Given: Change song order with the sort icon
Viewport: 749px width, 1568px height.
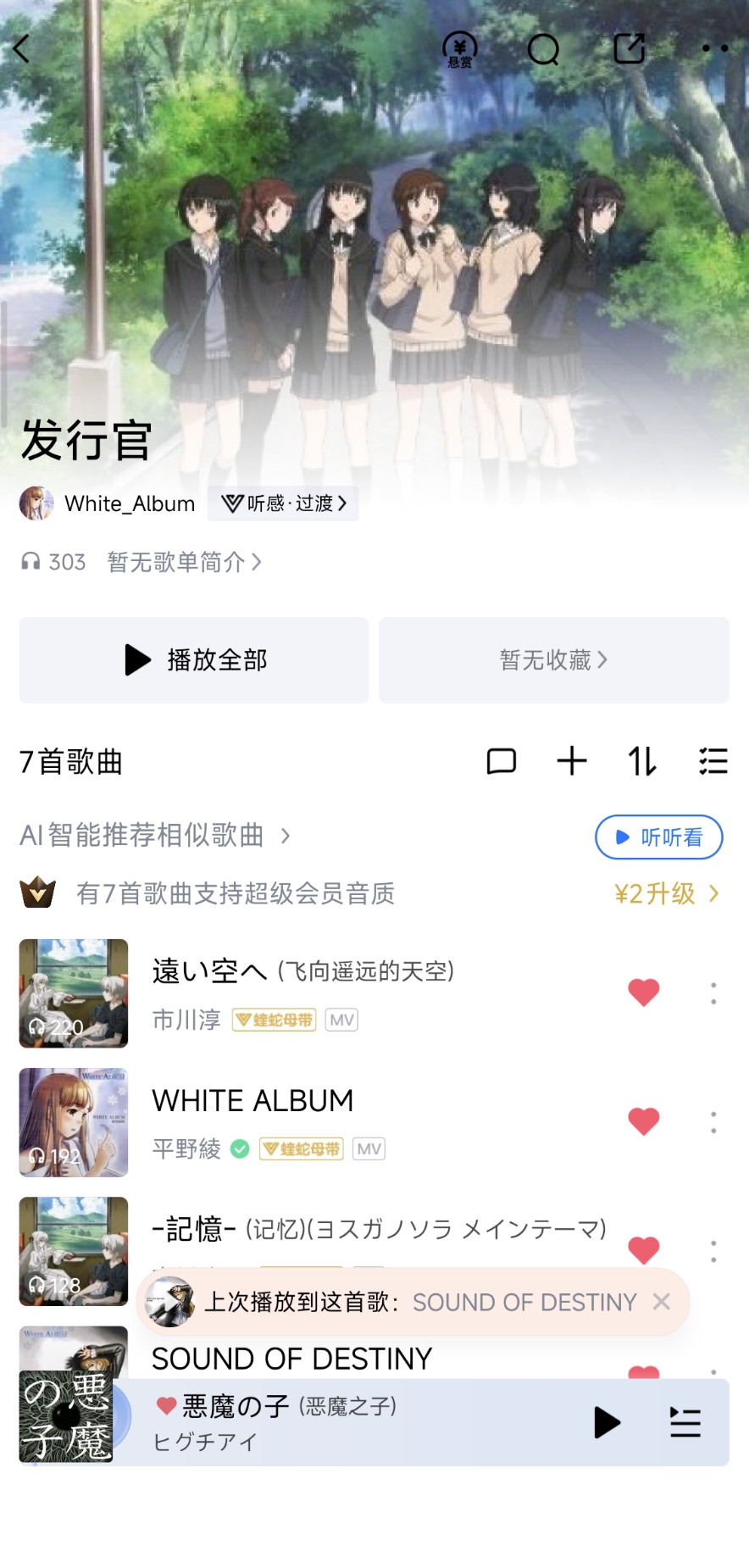Looking at the screenshot, I should tap(641, 761).
